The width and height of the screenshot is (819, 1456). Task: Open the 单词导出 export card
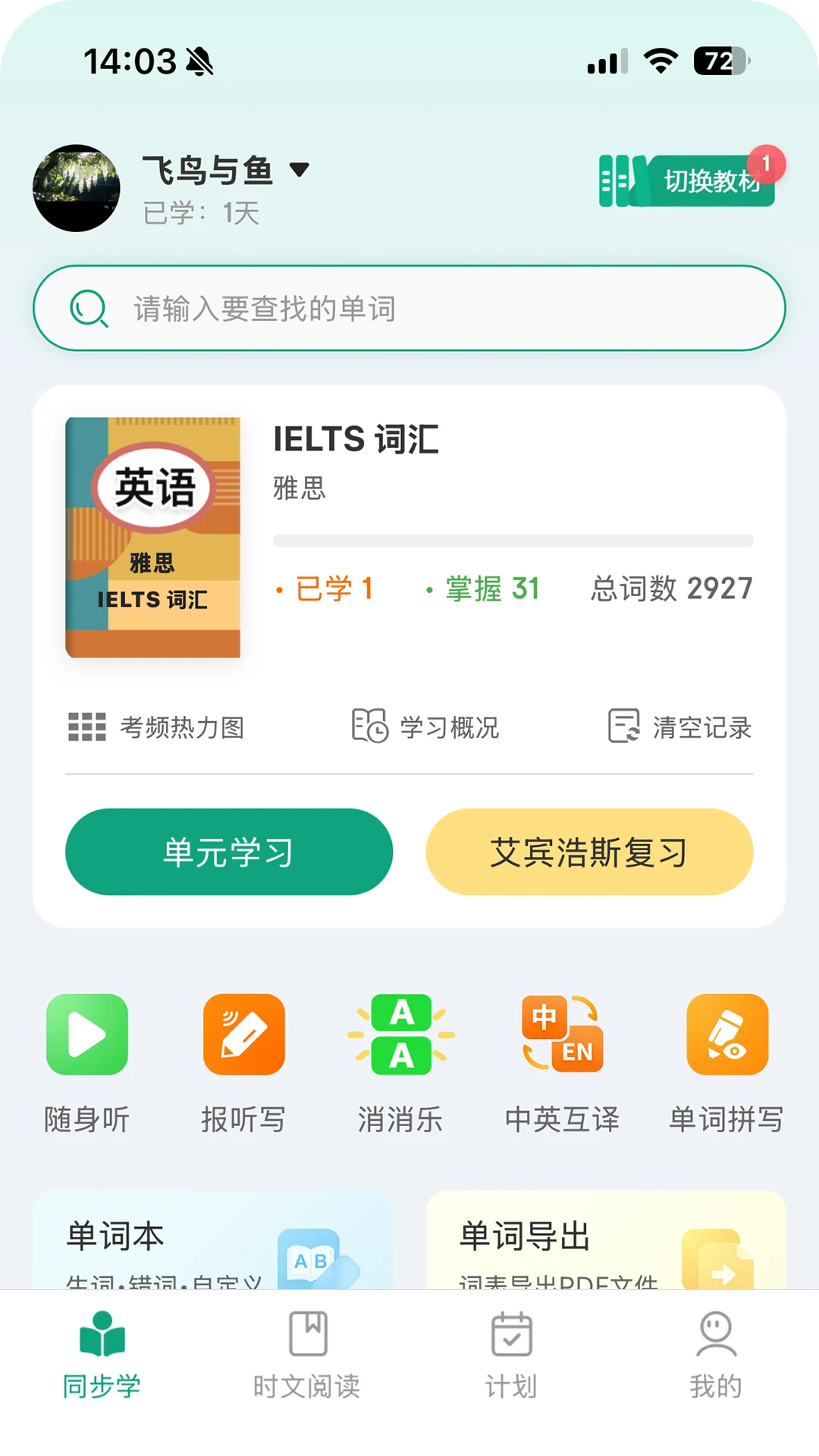pyautogui.click(x=605, y=1244)
